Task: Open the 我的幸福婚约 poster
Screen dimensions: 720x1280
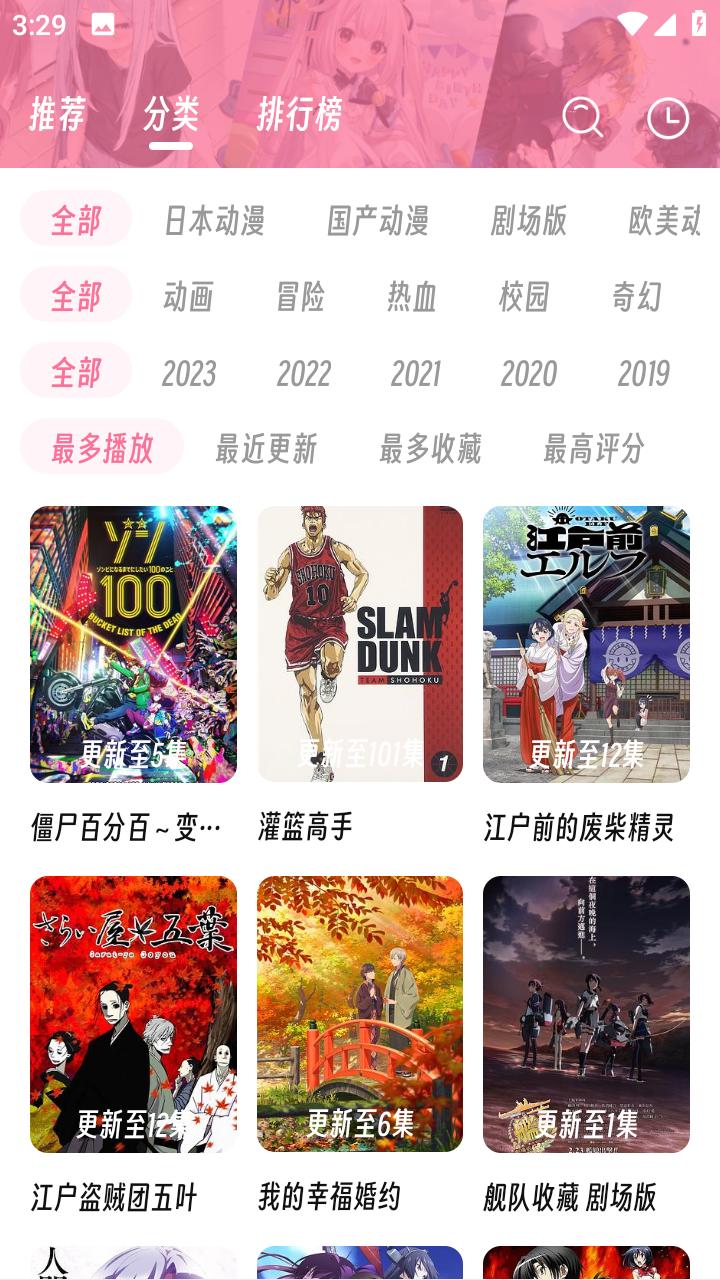Action: coord(360,1014)
